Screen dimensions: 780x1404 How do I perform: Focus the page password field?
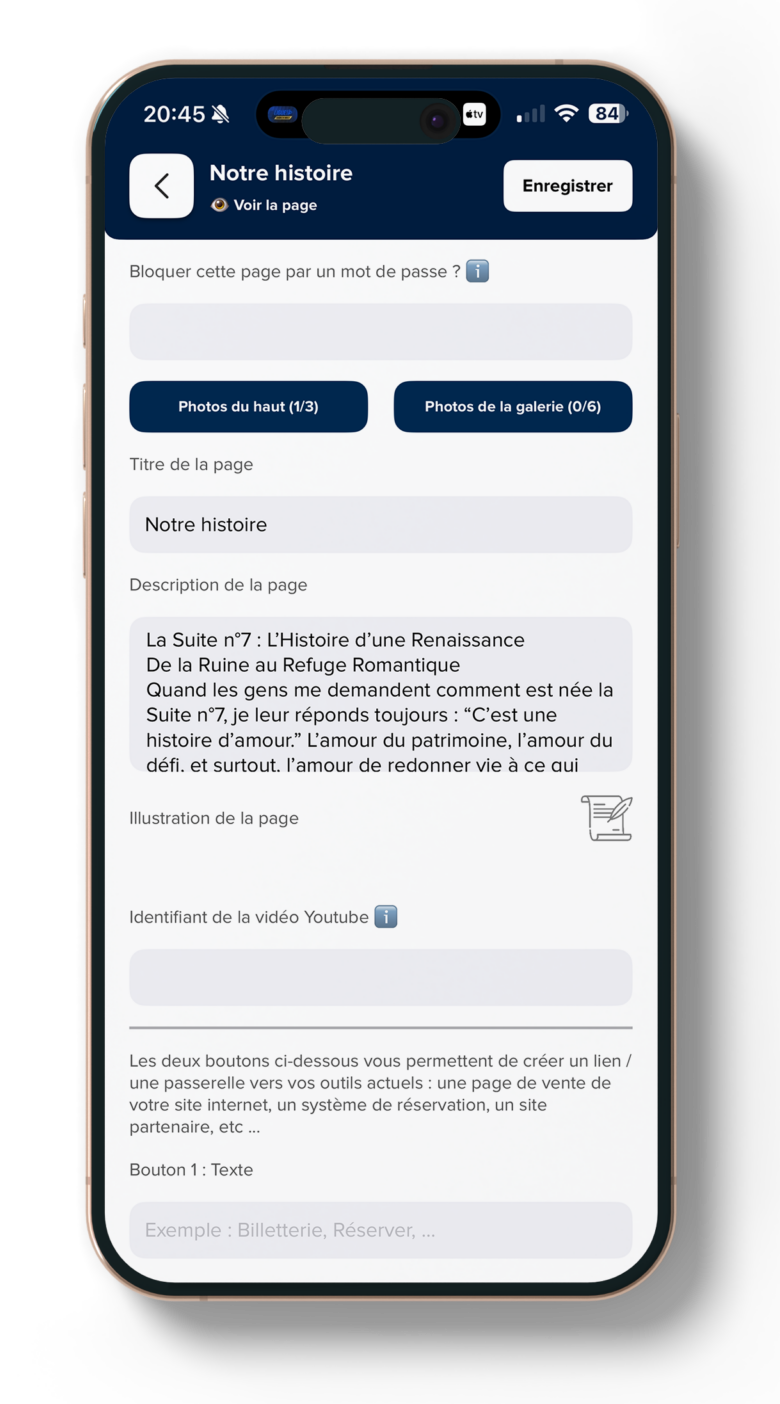(x=380, y=332)
